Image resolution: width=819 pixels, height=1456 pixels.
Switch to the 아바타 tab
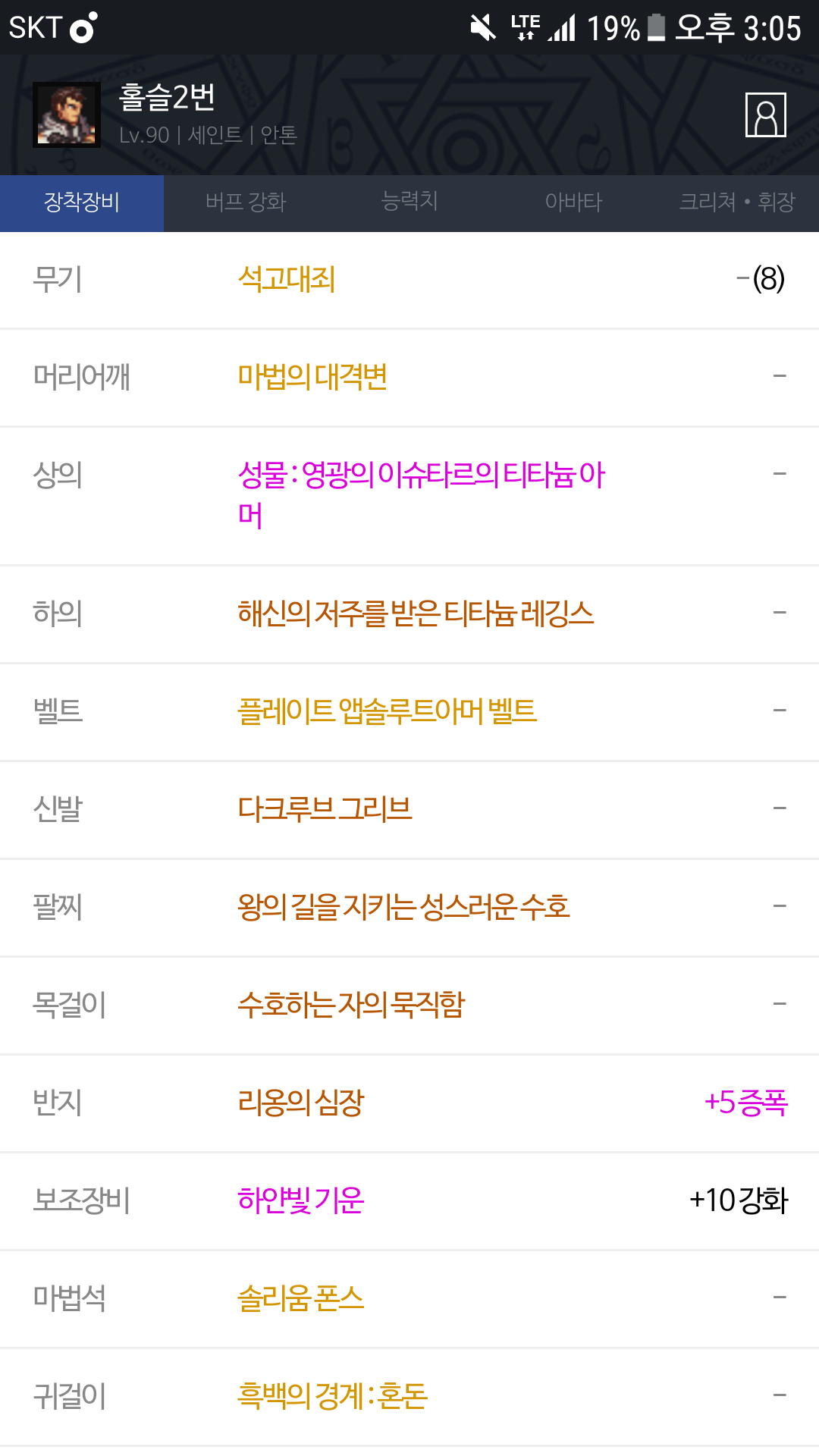point(573,203)
